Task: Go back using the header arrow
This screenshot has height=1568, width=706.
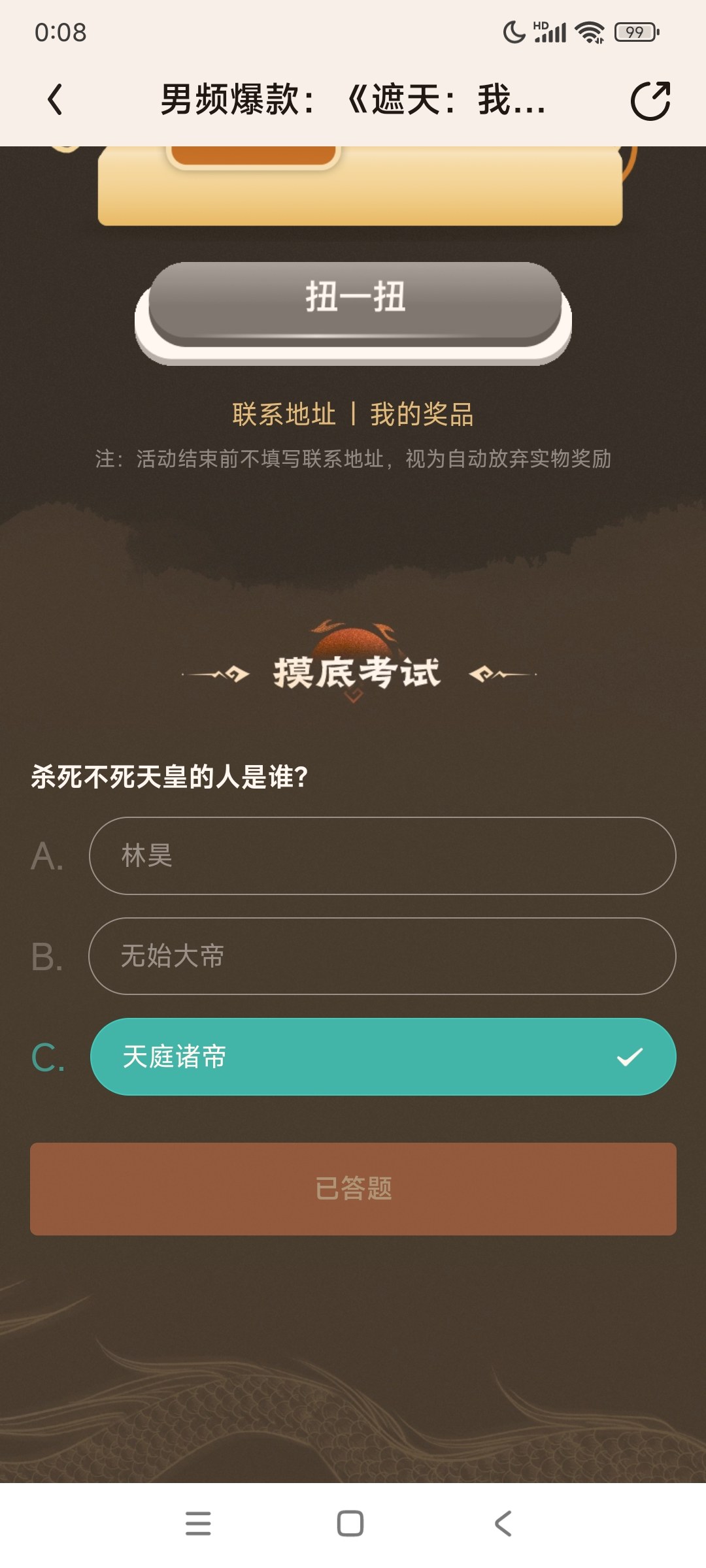Action: coord(56,100)
